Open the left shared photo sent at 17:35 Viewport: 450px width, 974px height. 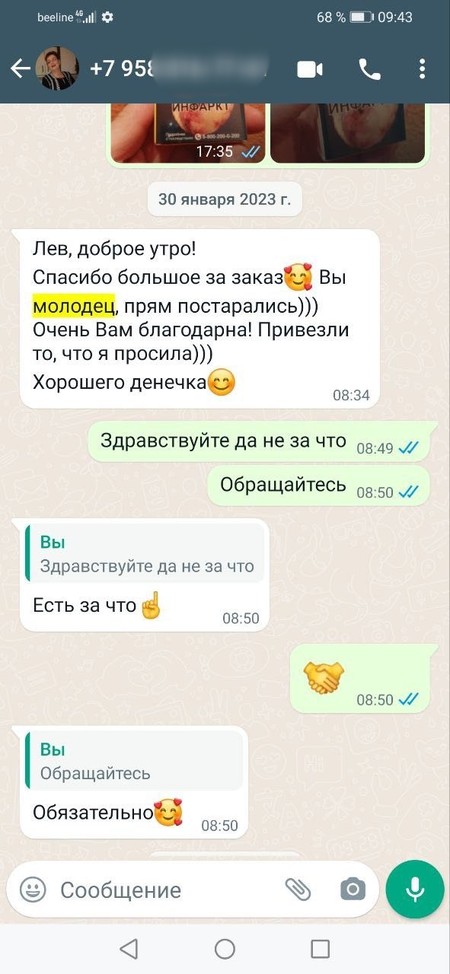[188, 132]
